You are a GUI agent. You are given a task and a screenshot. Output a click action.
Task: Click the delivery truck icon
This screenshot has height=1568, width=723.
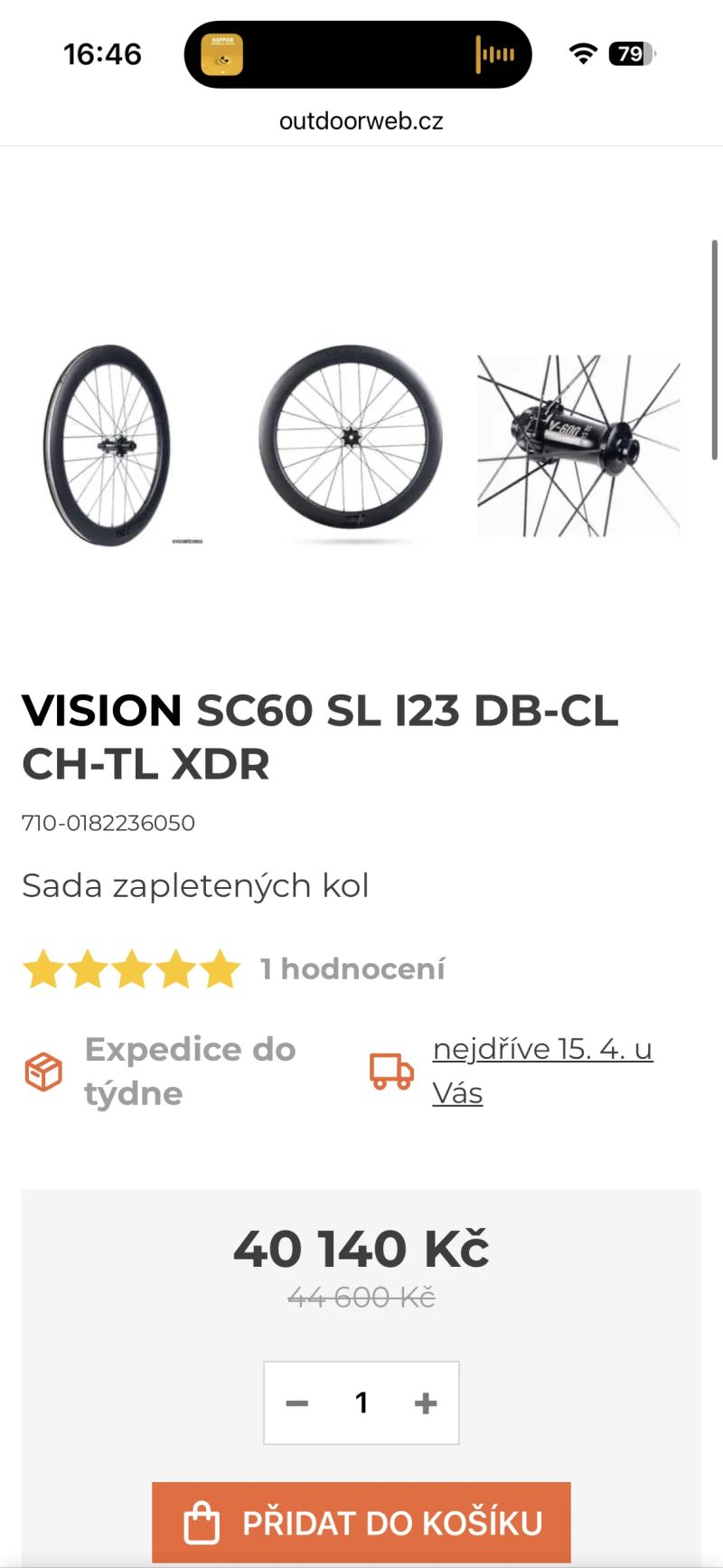(x=390, y=1072)
